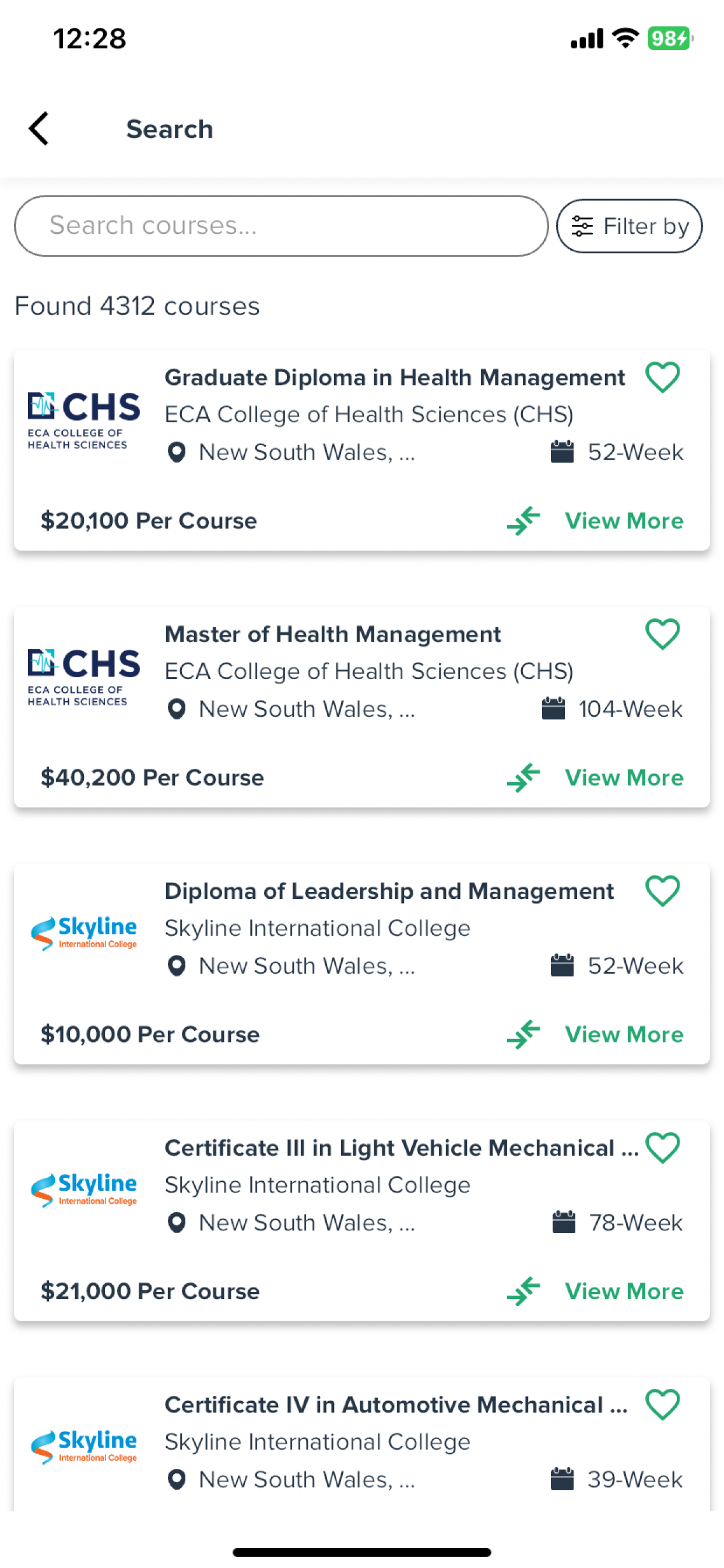This screenshot has height=1568, width=724.
Task: View More on the Certificate III course
Action: point(624,1291)
